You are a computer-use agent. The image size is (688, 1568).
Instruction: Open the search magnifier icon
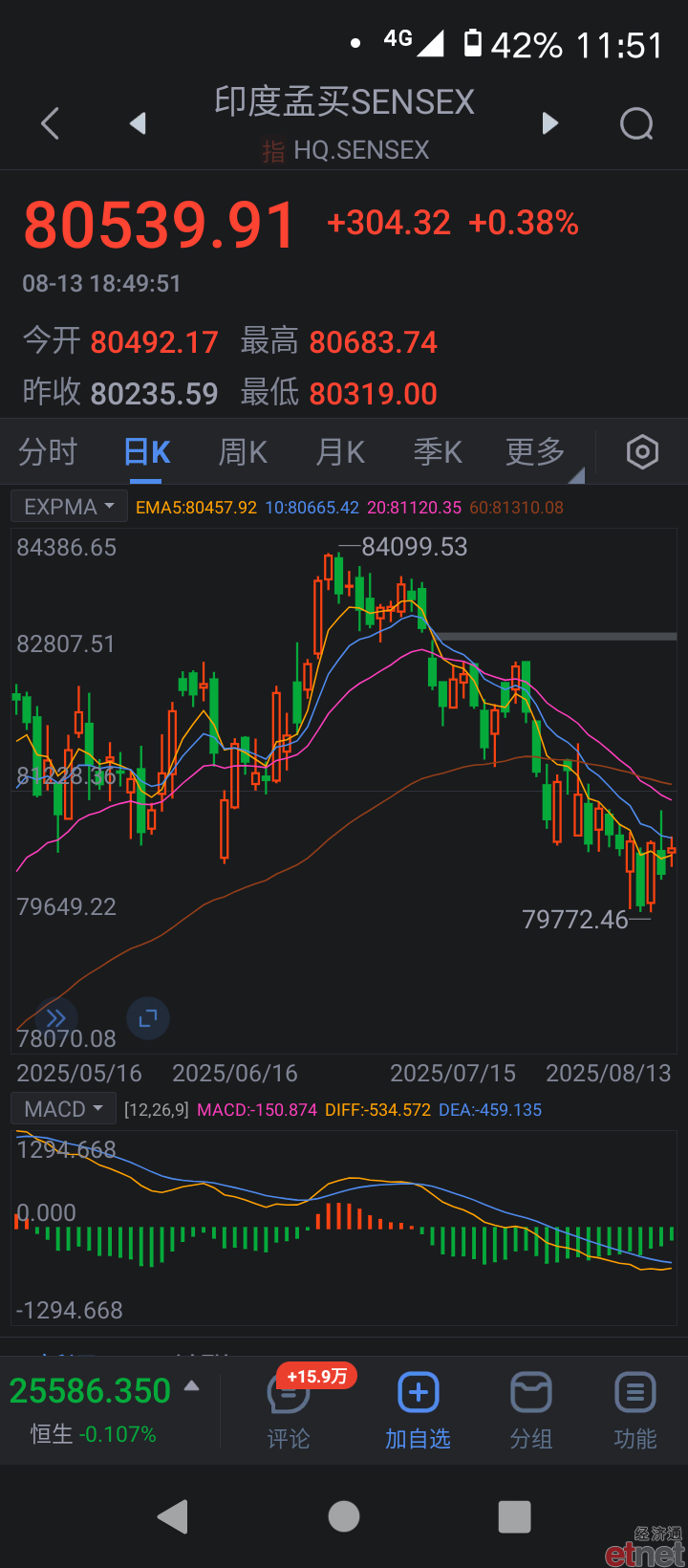point(636,123)
